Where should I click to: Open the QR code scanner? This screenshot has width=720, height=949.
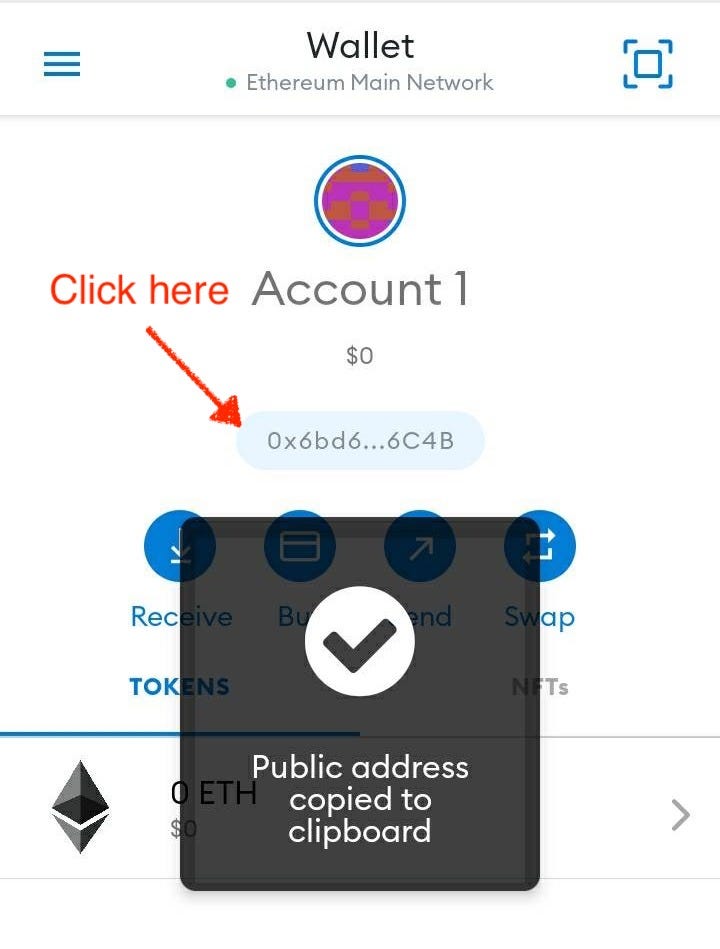(x=648, y=65)
